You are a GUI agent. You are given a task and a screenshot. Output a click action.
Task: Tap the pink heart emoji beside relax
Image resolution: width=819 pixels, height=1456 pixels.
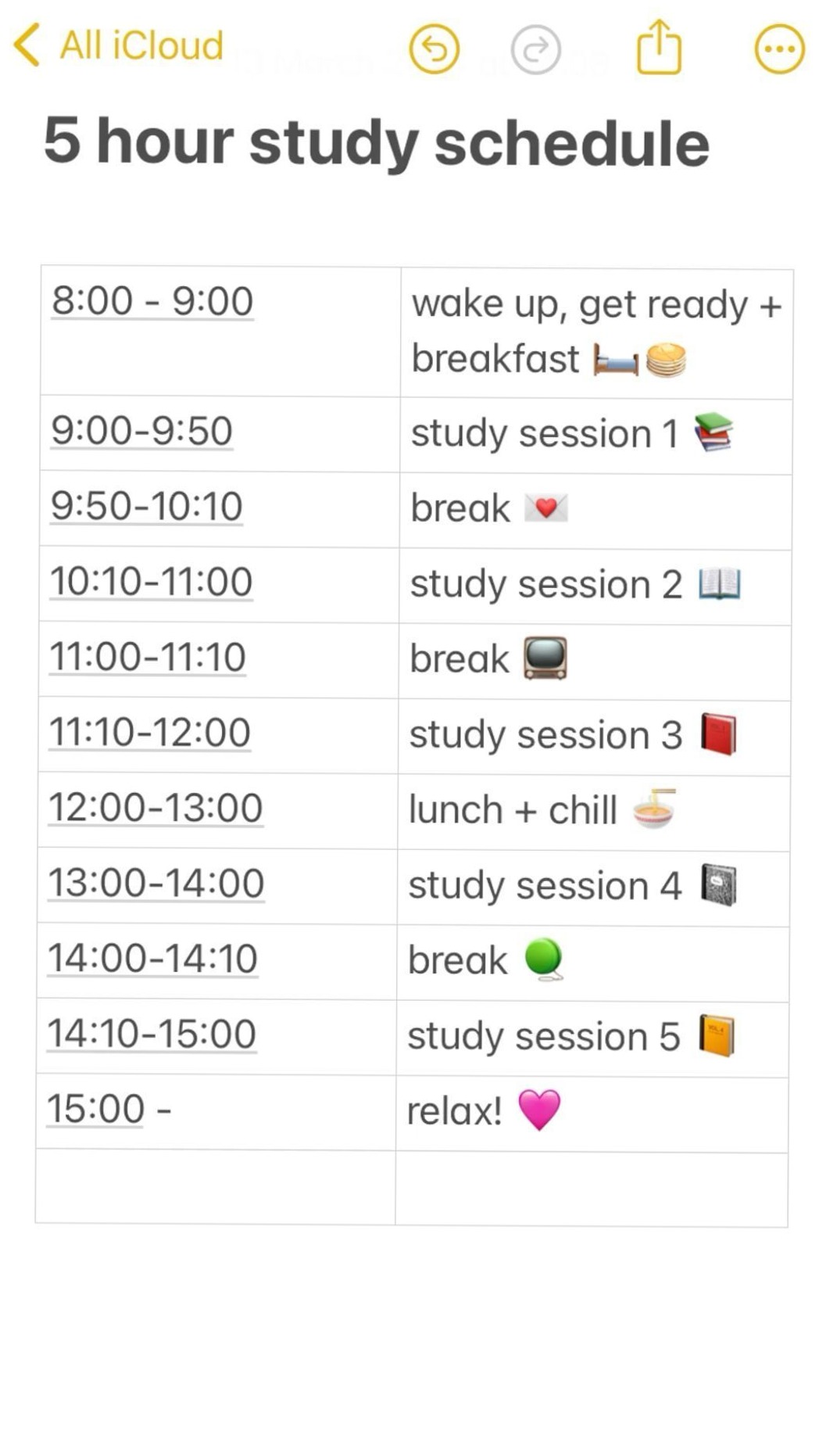[x=541, y=1106]
